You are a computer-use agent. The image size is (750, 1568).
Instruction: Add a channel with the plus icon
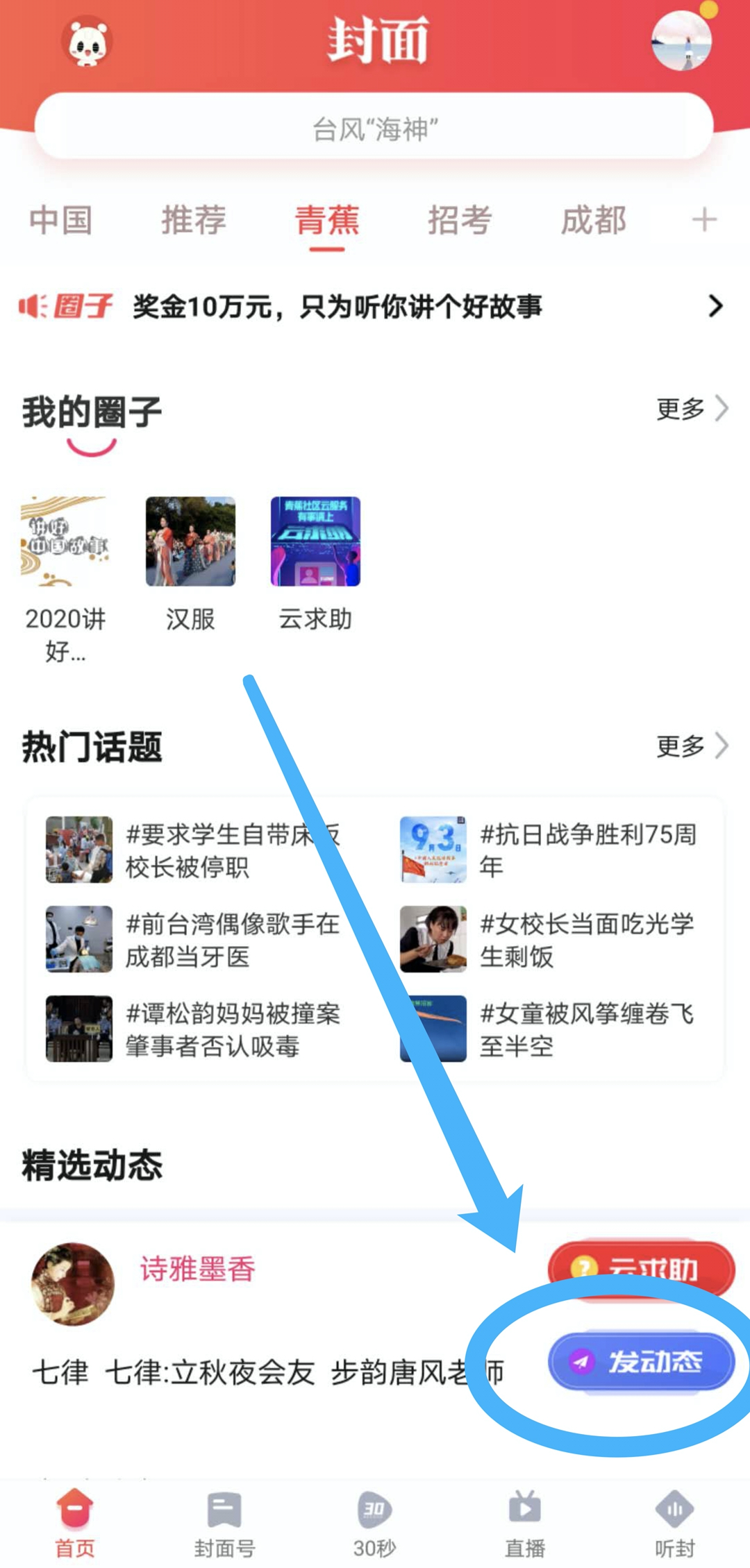[704, 220]
